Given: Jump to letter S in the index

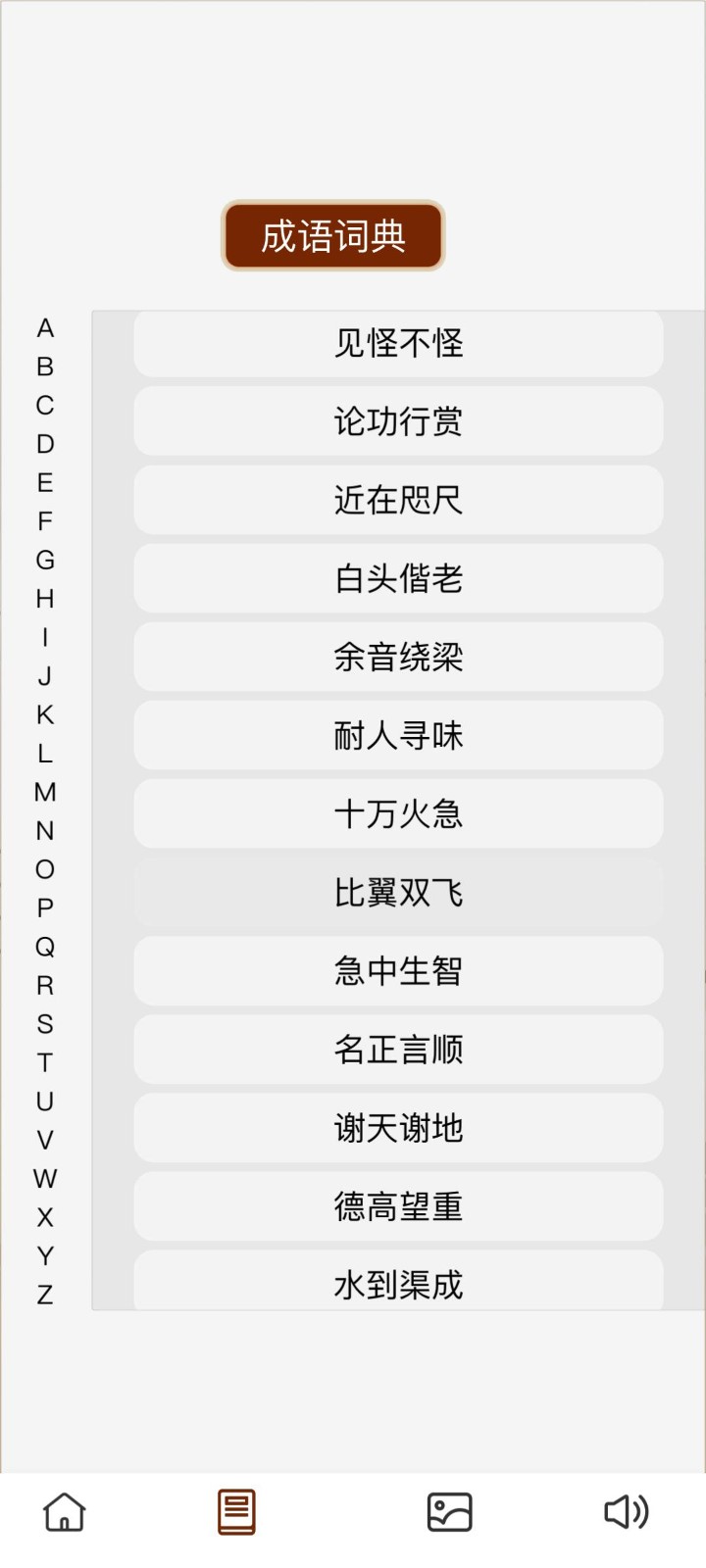Looking at the screenshot, I should (x=45, y=1024).
